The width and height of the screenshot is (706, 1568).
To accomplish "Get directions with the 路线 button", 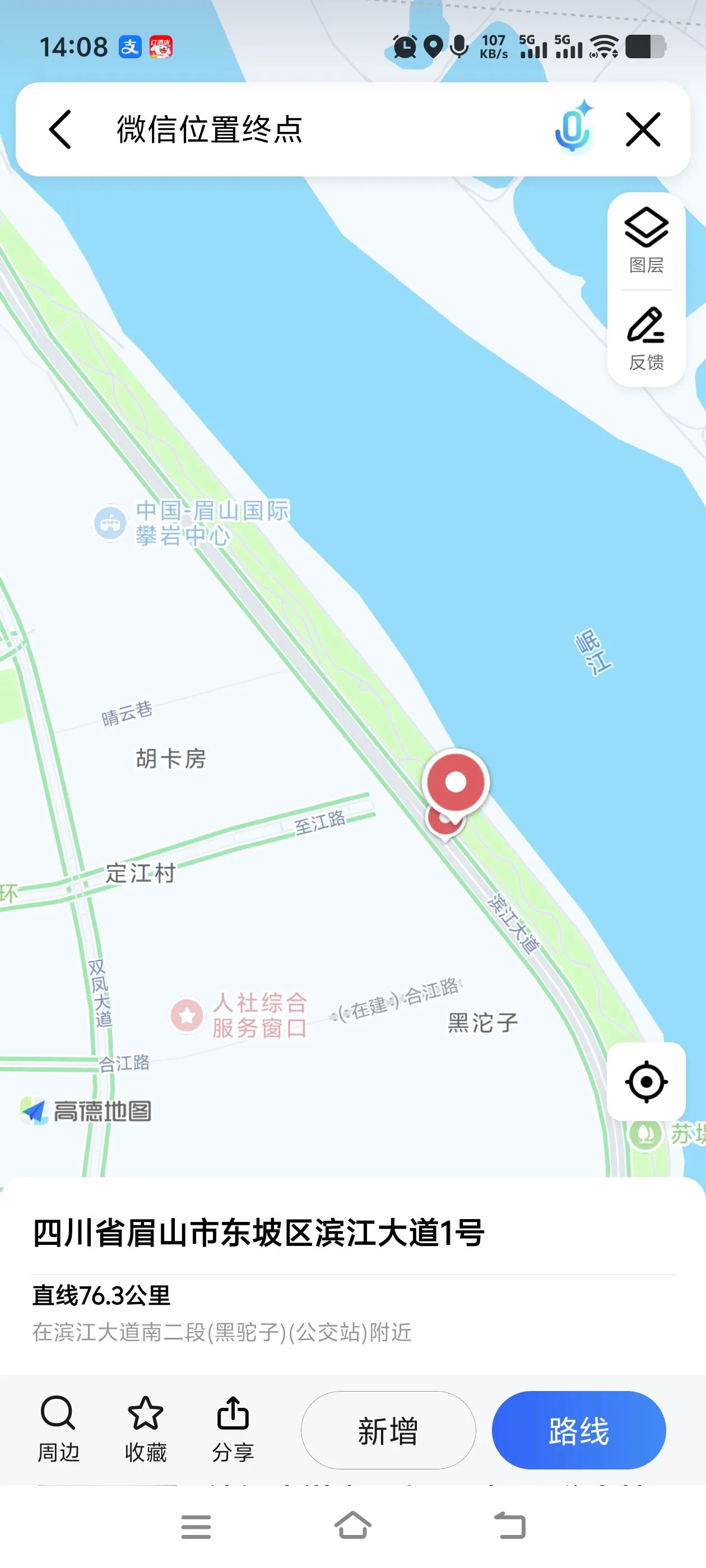I will point(578,1430).
